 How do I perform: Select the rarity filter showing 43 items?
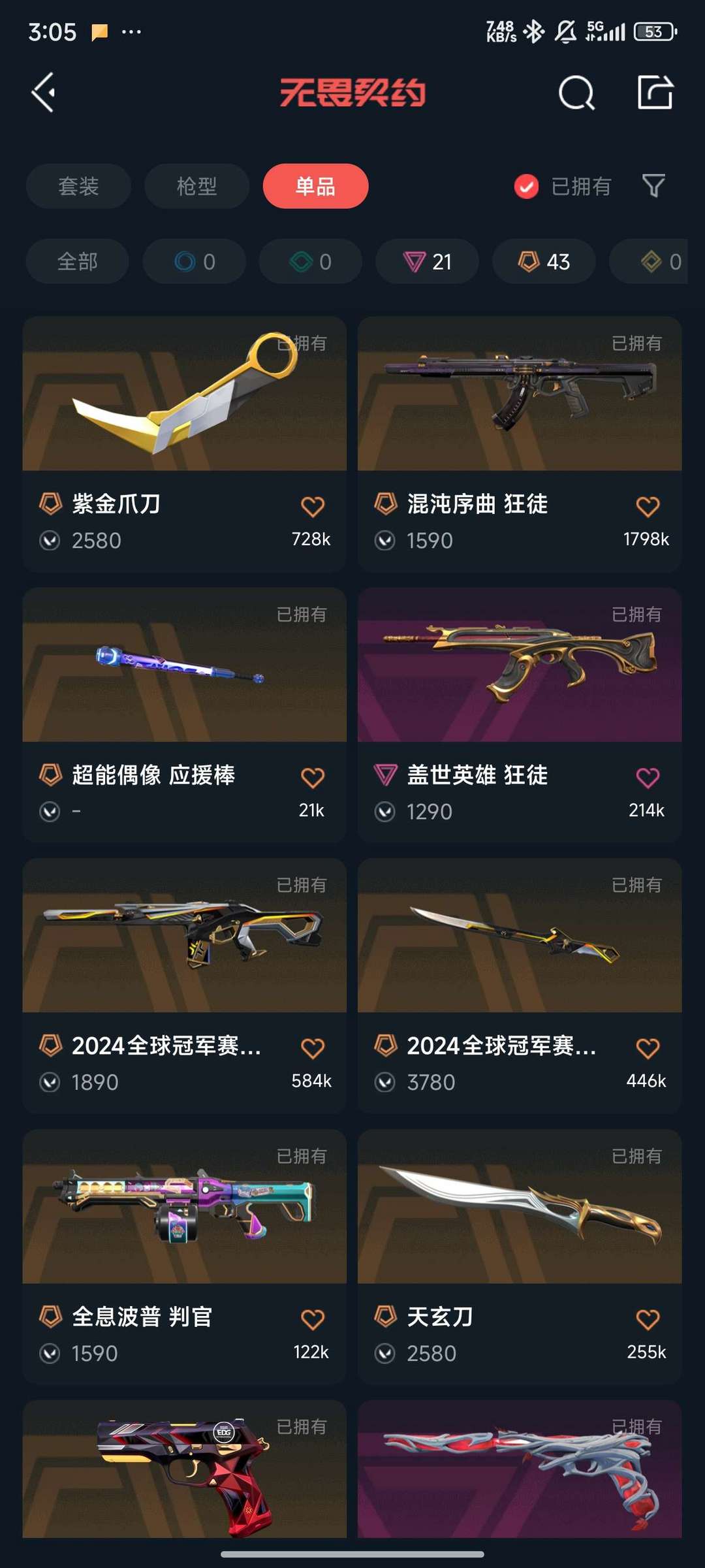click(x=544, y=261)
